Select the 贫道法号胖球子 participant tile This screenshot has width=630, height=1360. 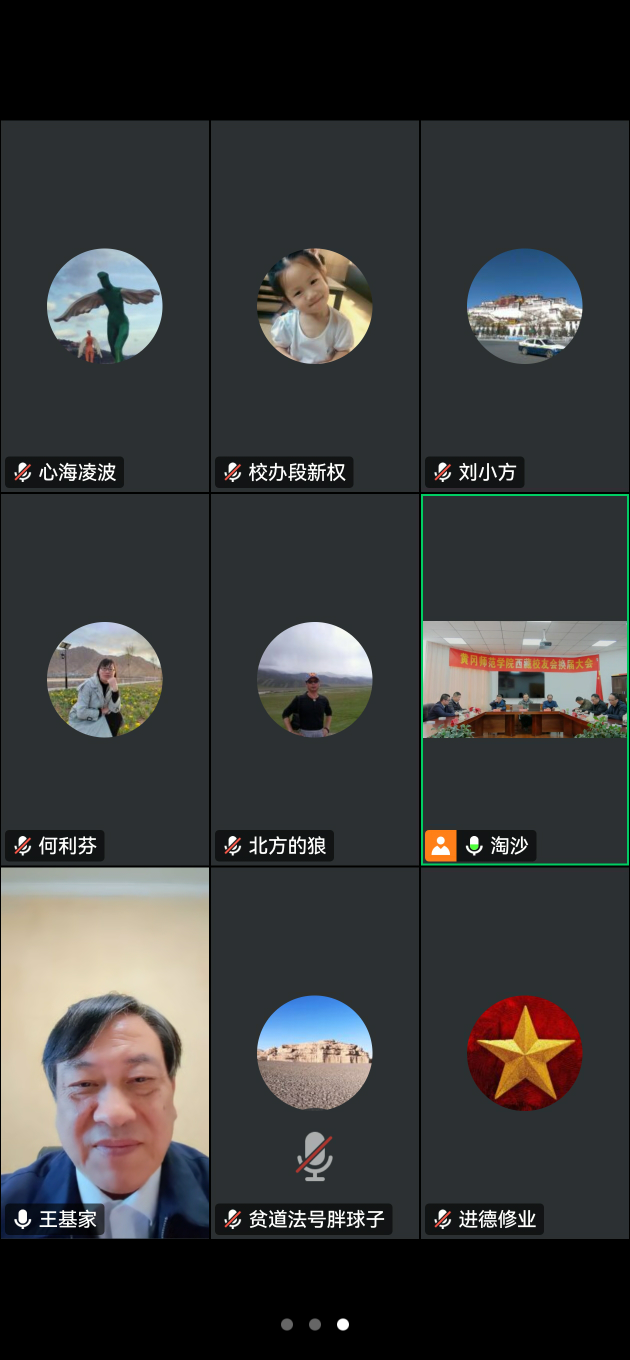[315, 1052]
